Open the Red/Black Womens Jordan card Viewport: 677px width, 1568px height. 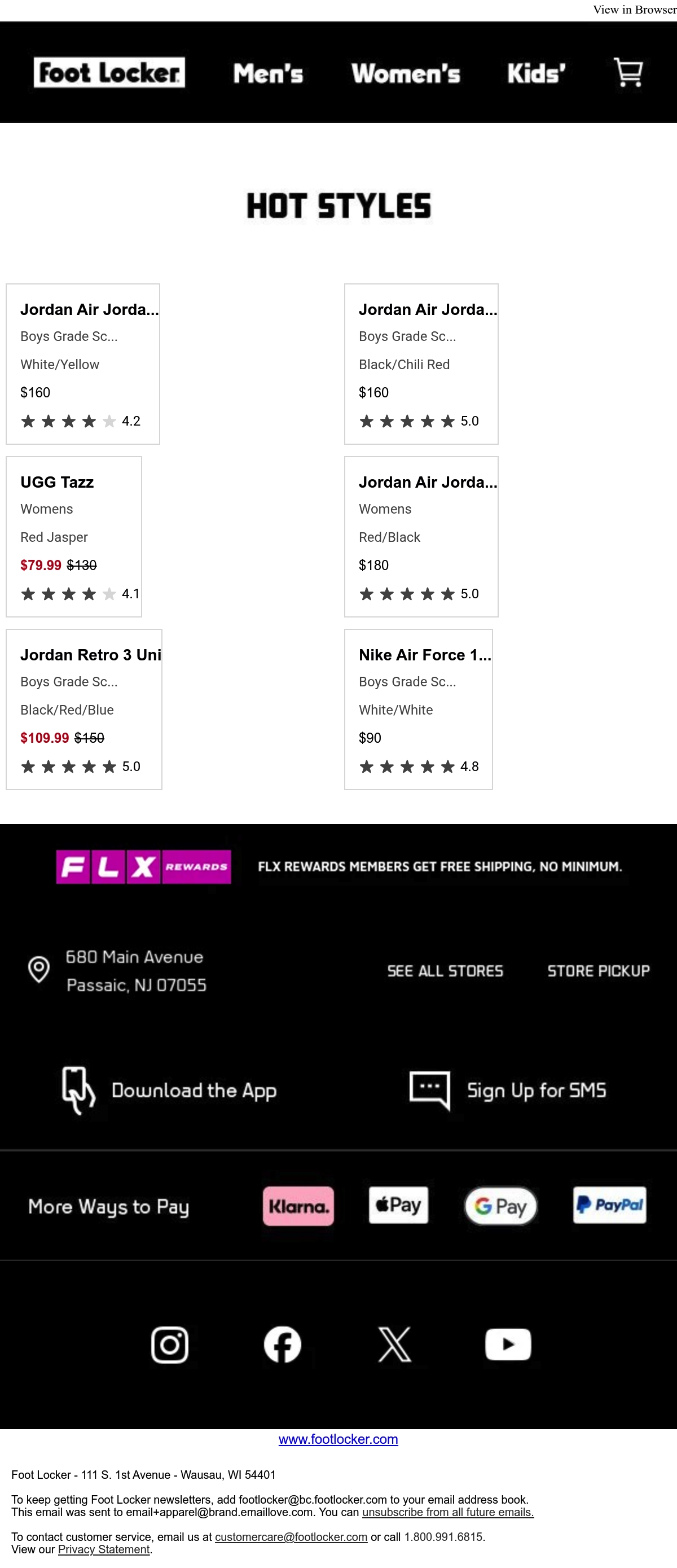pos(421,537)
